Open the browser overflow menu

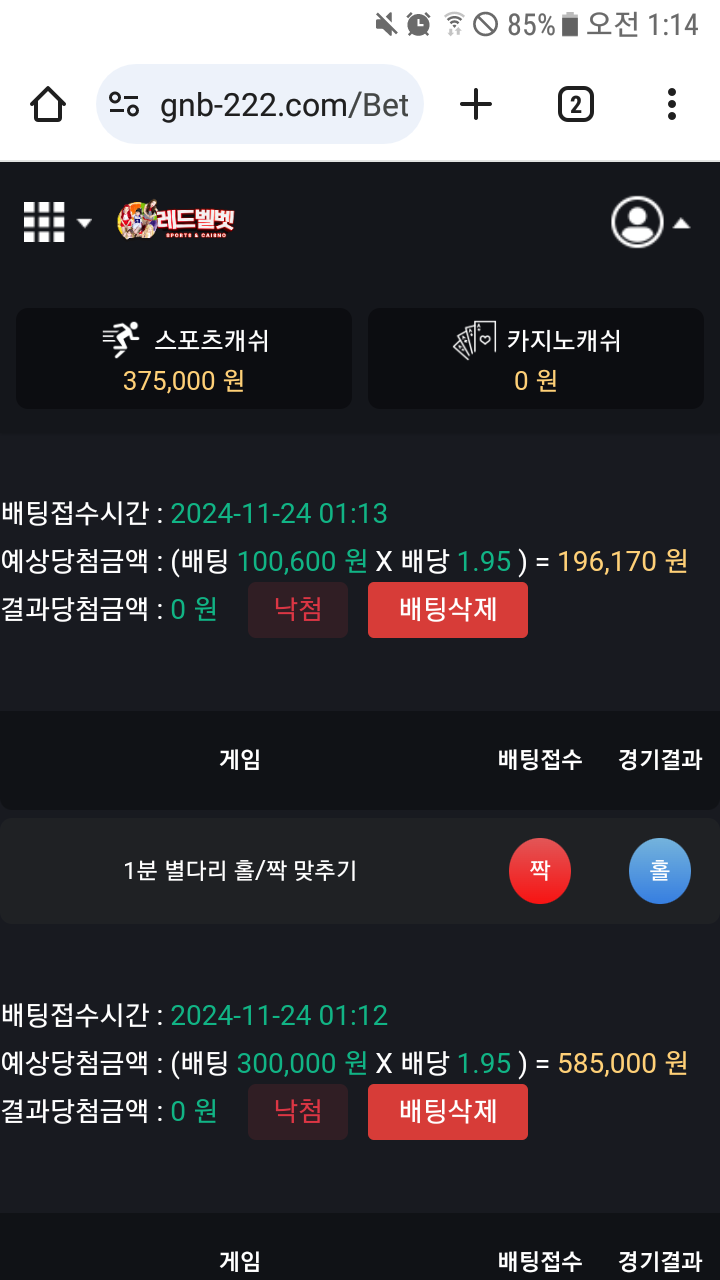click(x=671, y=104)
